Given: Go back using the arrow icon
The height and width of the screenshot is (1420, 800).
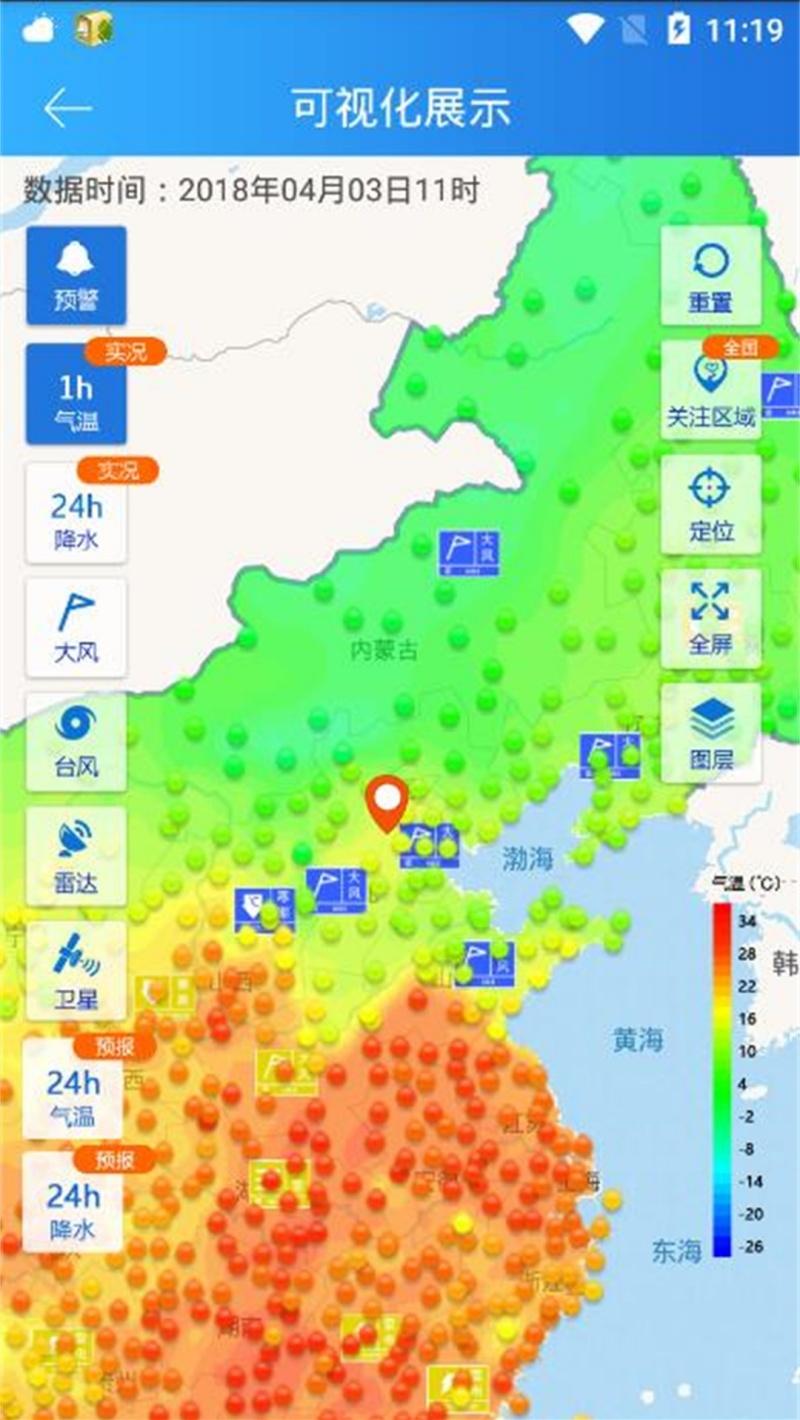Looking at the screenshot, I should click(68, 108).
